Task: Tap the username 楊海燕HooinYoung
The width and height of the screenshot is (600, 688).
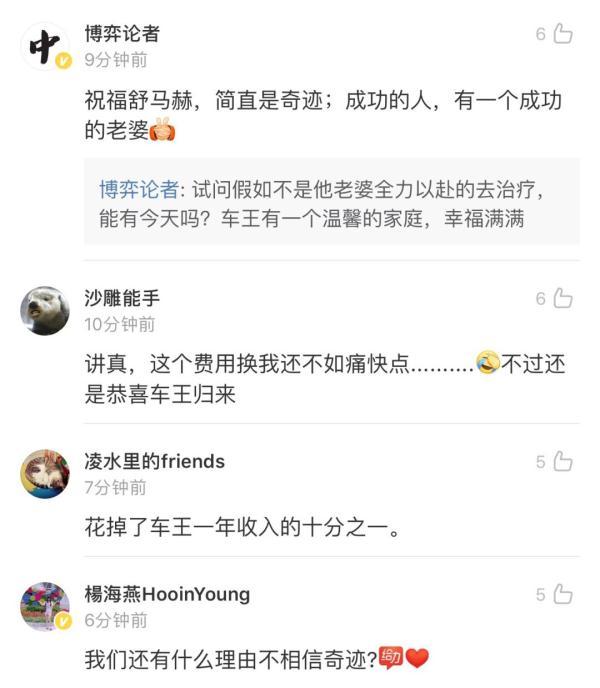Action: [167, 594]
